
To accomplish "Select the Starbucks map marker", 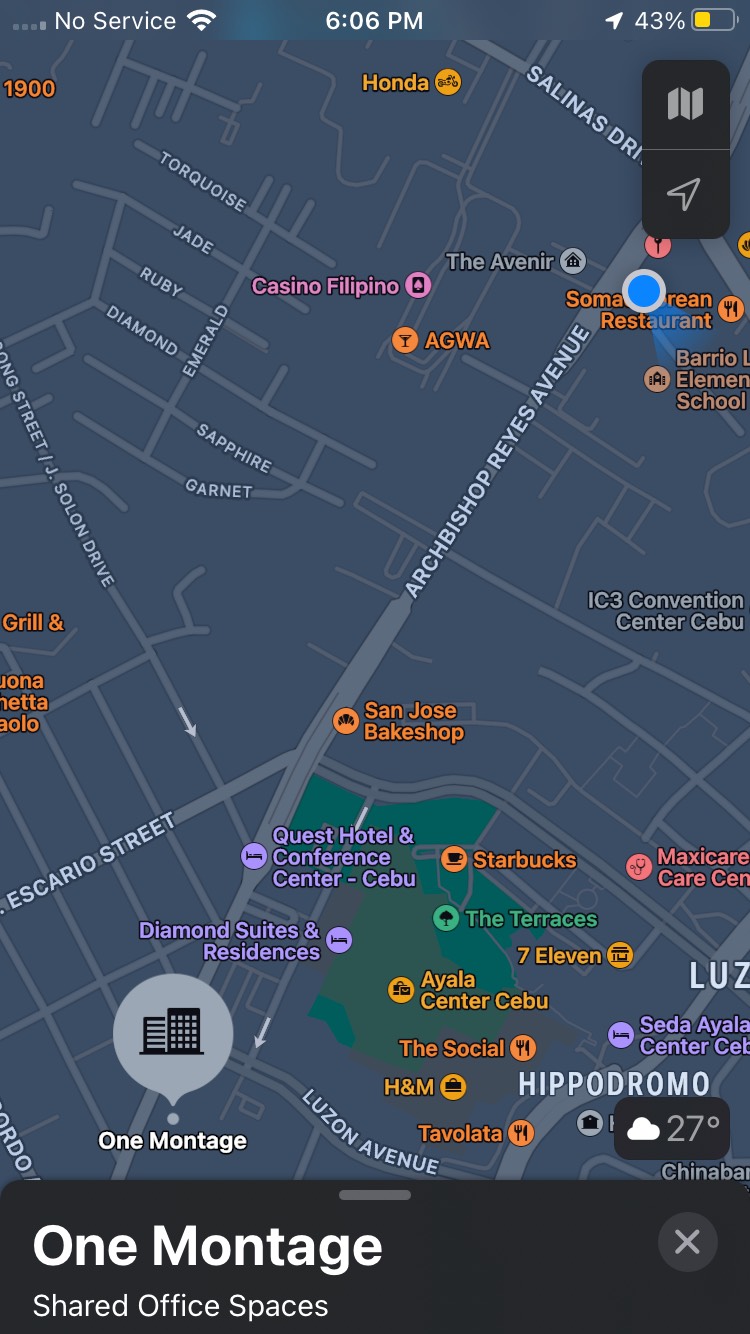I will pos(454,859).
